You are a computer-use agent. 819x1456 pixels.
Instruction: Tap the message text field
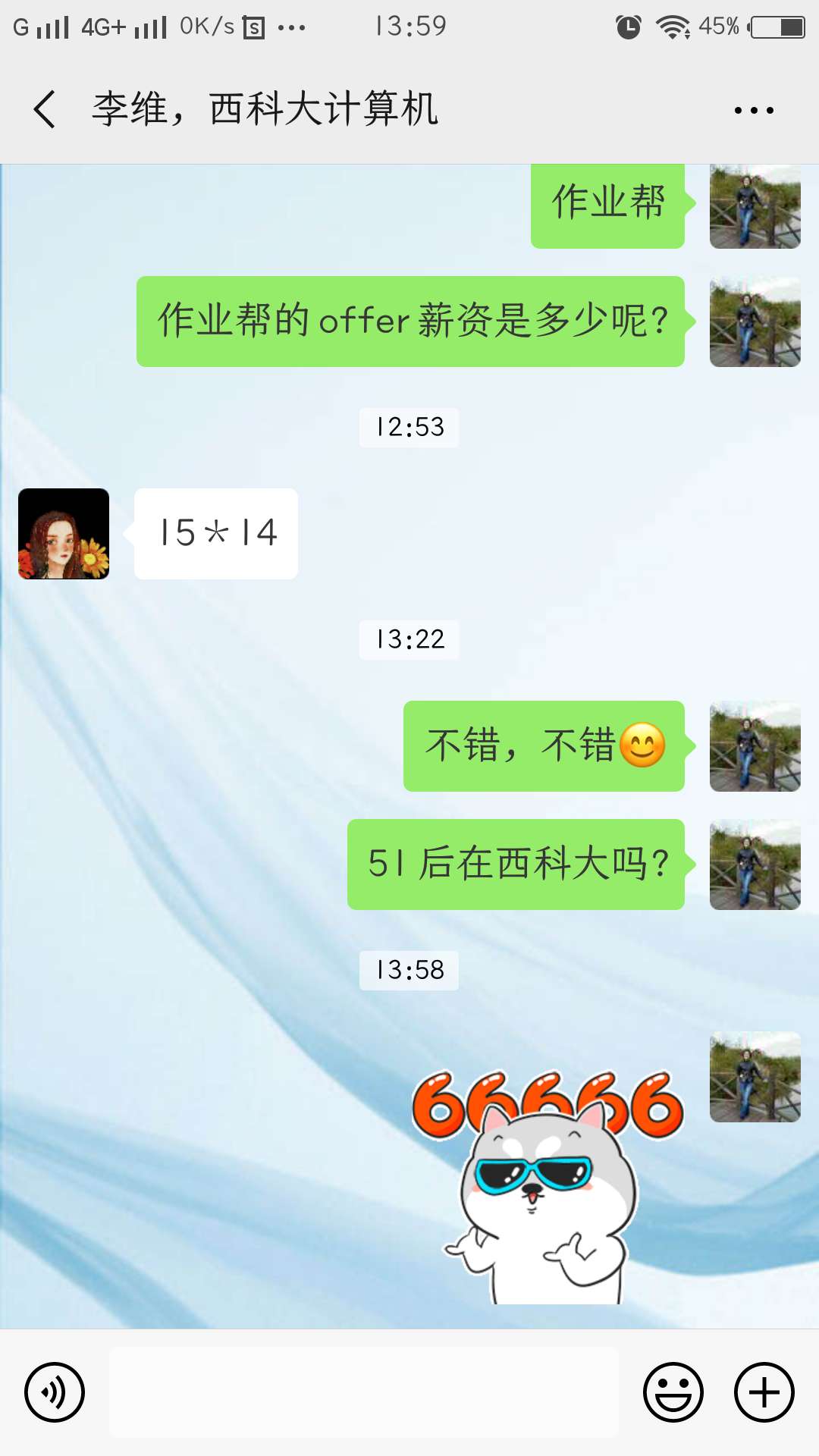point(364,1392)
